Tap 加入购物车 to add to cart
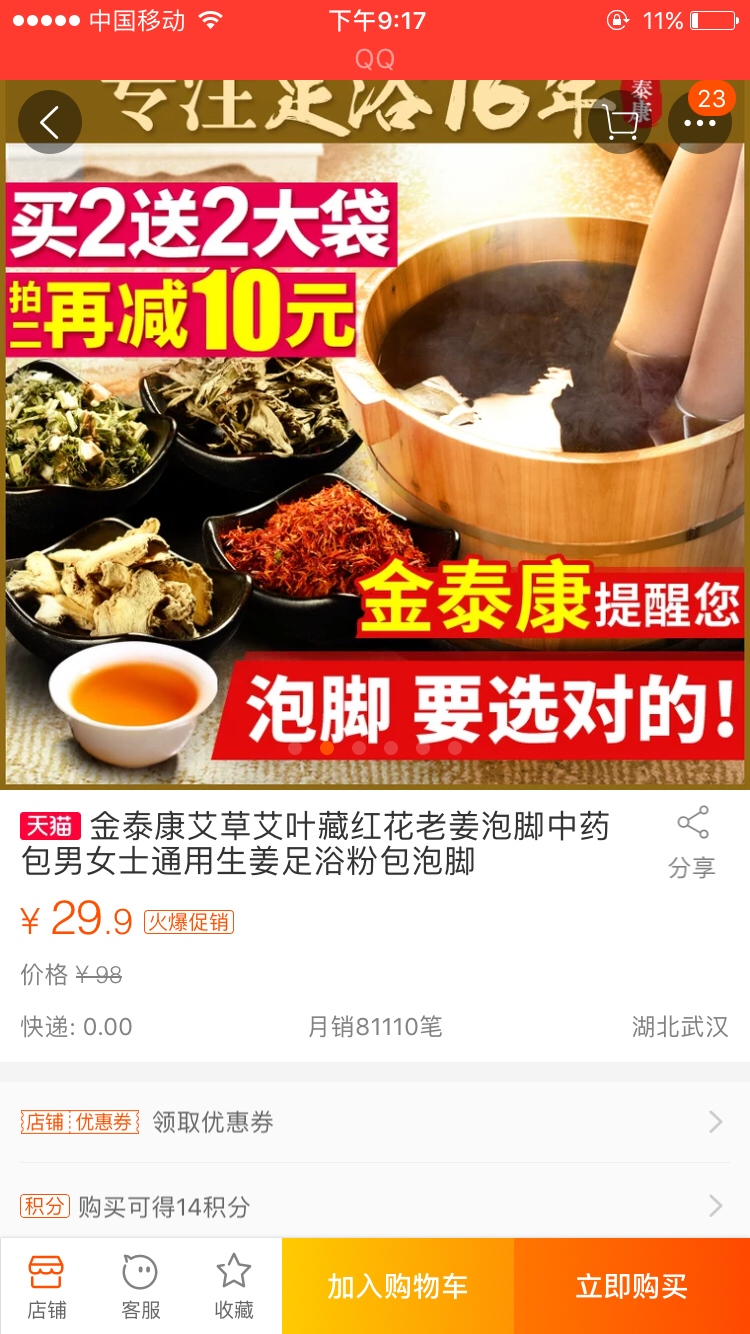Viewport: 750px width, 1334px height. click(398, 1286)
